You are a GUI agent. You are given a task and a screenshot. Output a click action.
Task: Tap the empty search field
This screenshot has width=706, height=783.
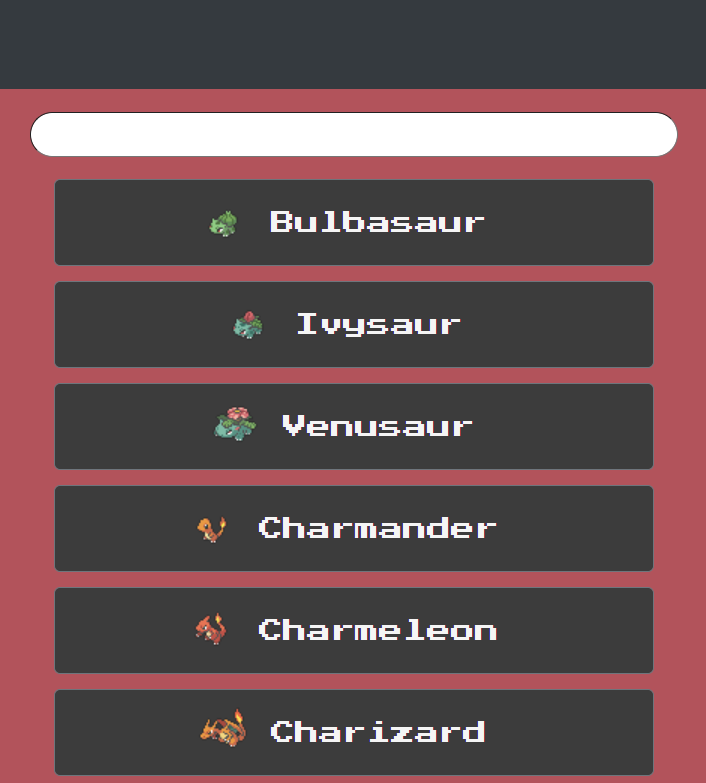pyautogui.click(x=353, y=135)
